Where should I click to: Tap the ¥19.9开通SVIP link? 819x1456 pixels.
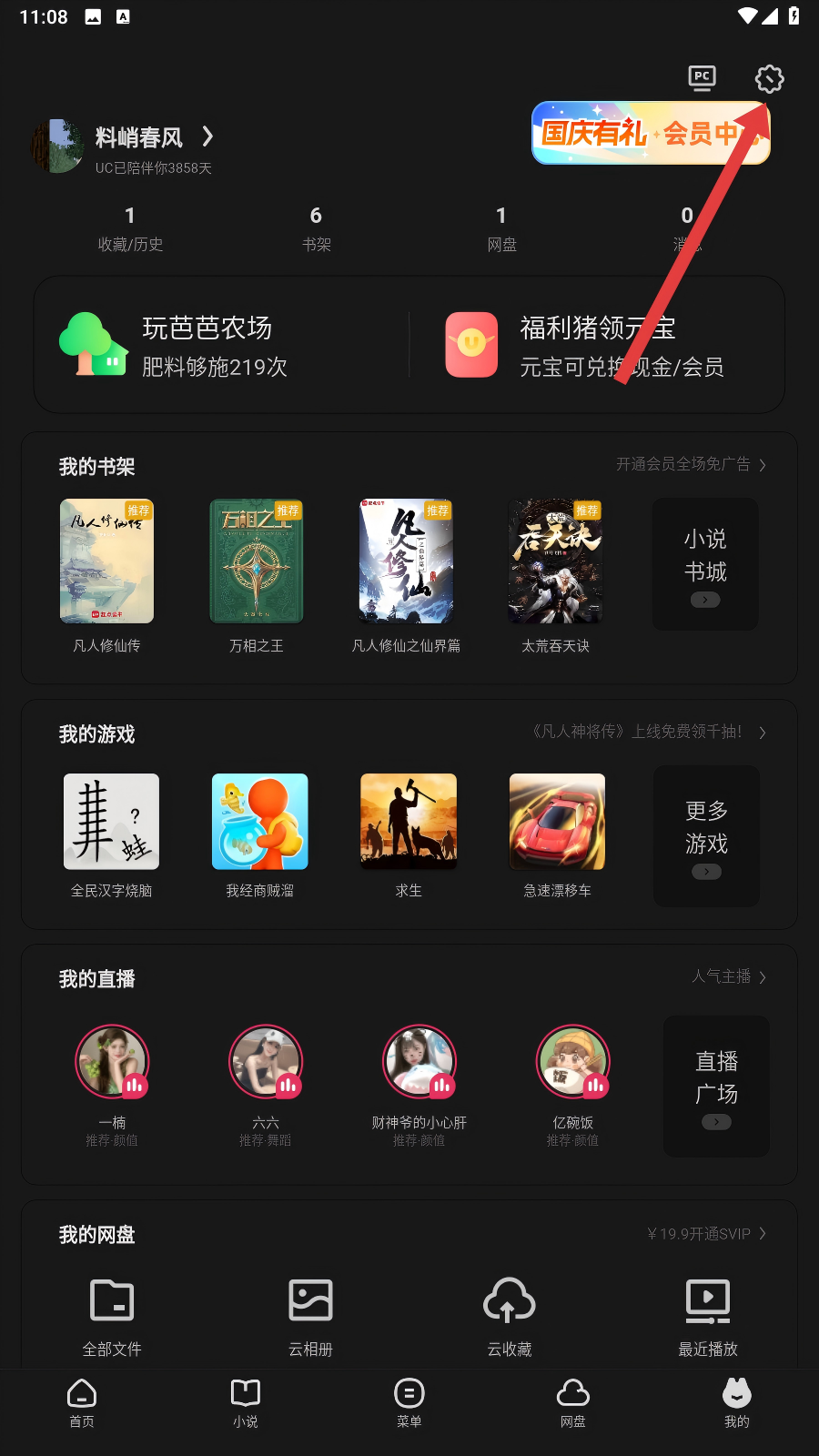click(706, 1234)
